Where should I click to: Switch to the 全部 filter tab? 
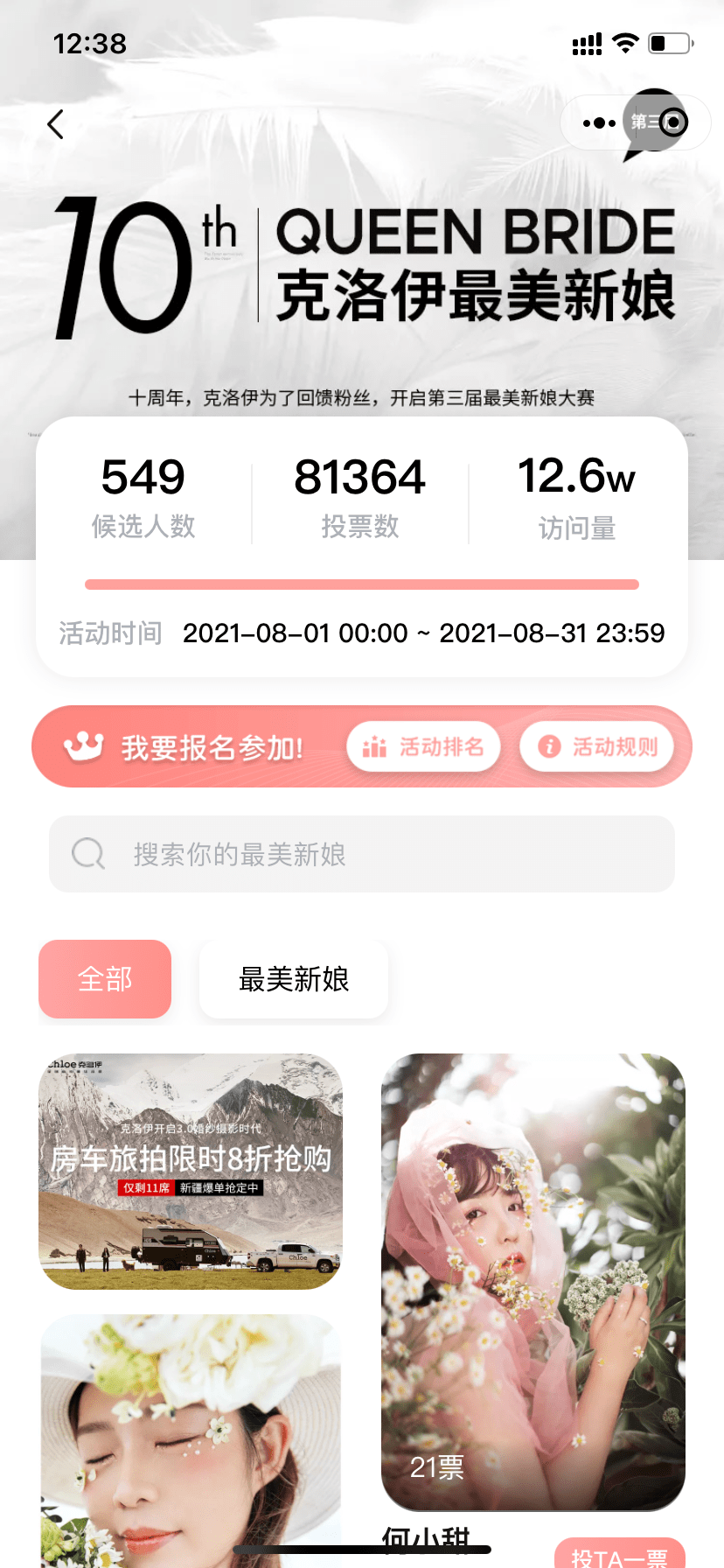coord(104,979)
